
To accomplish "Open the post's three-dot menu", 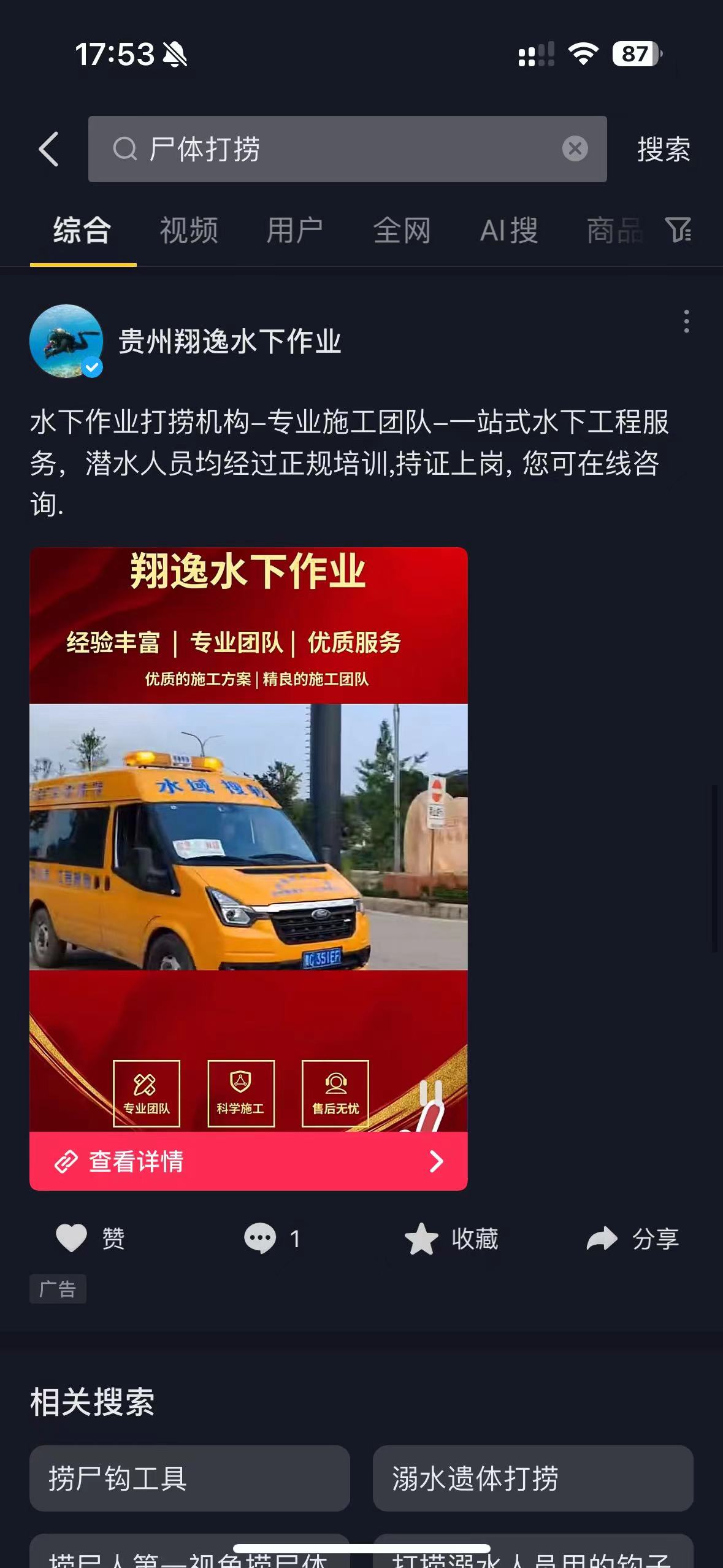I will pyautogui.click(x=686, y=321).
